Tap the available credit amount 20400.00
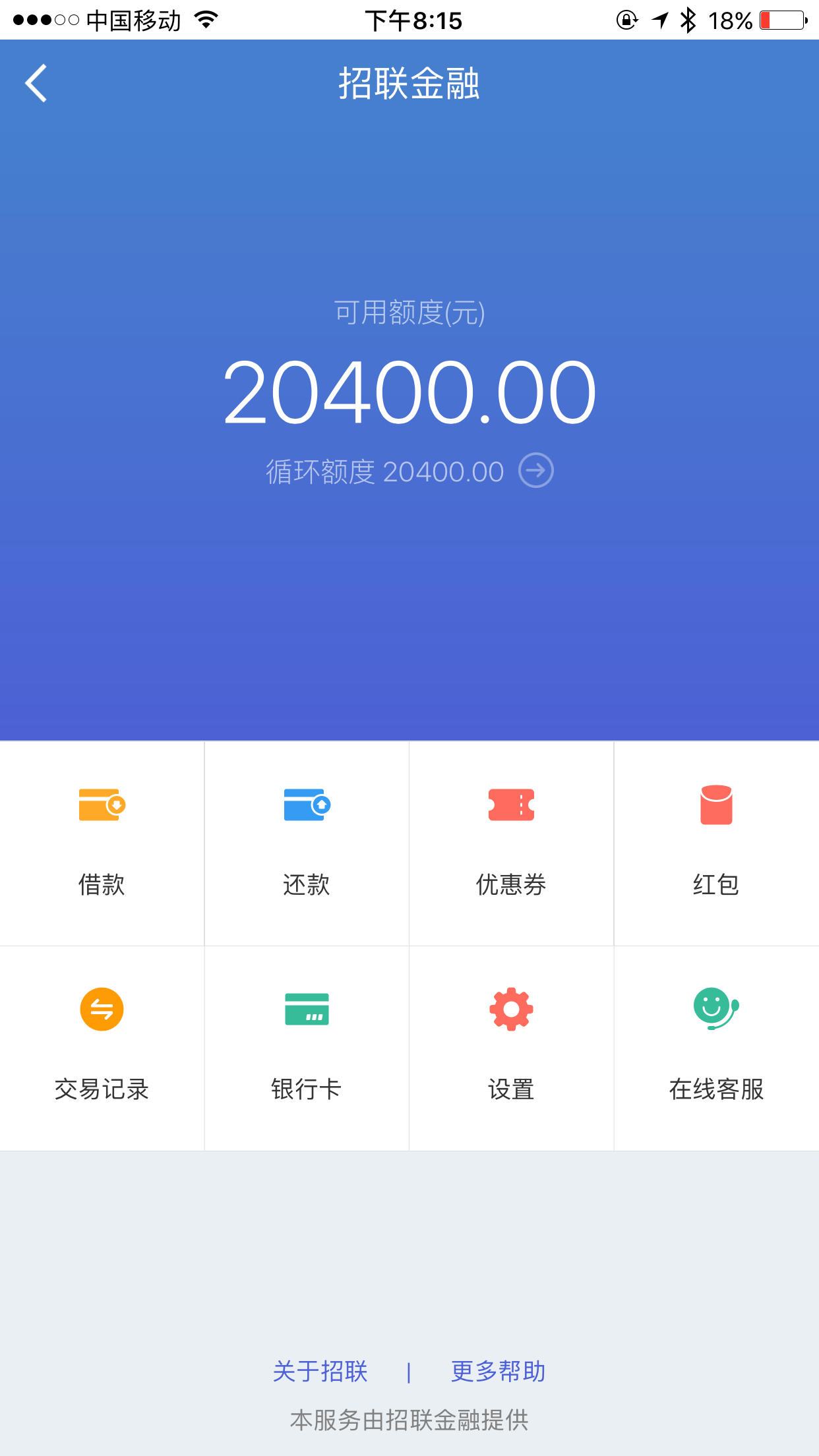 pyautogui.click(x=409, y=390)
